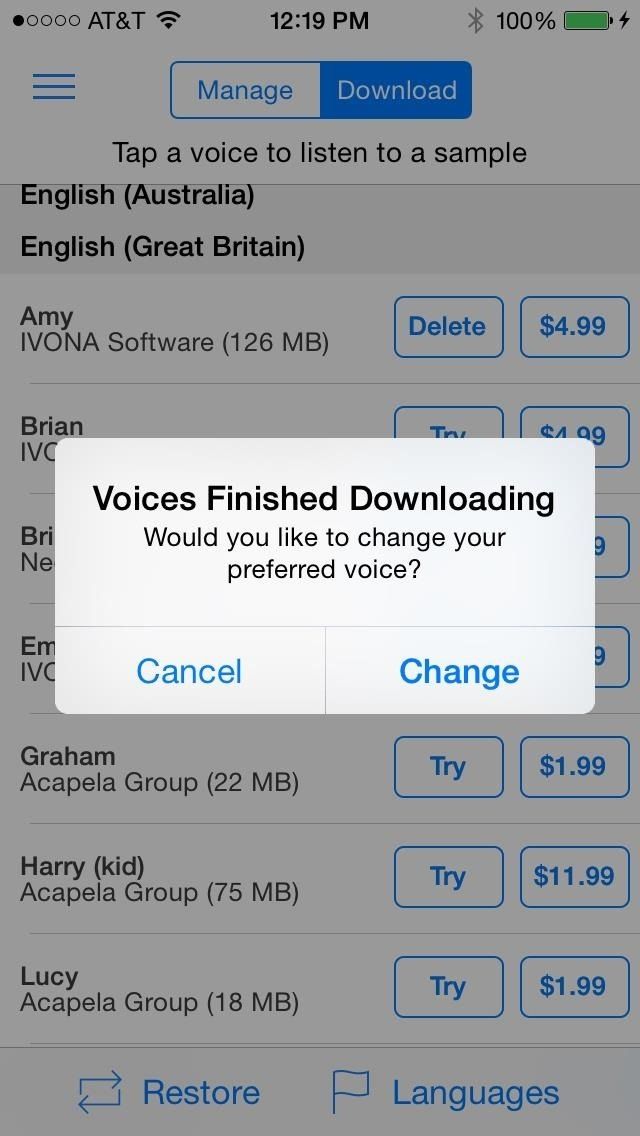Viewport: 640px width, 1136px height.
Task: Buy Amy voice for $4.99
Action: (573, 326)
